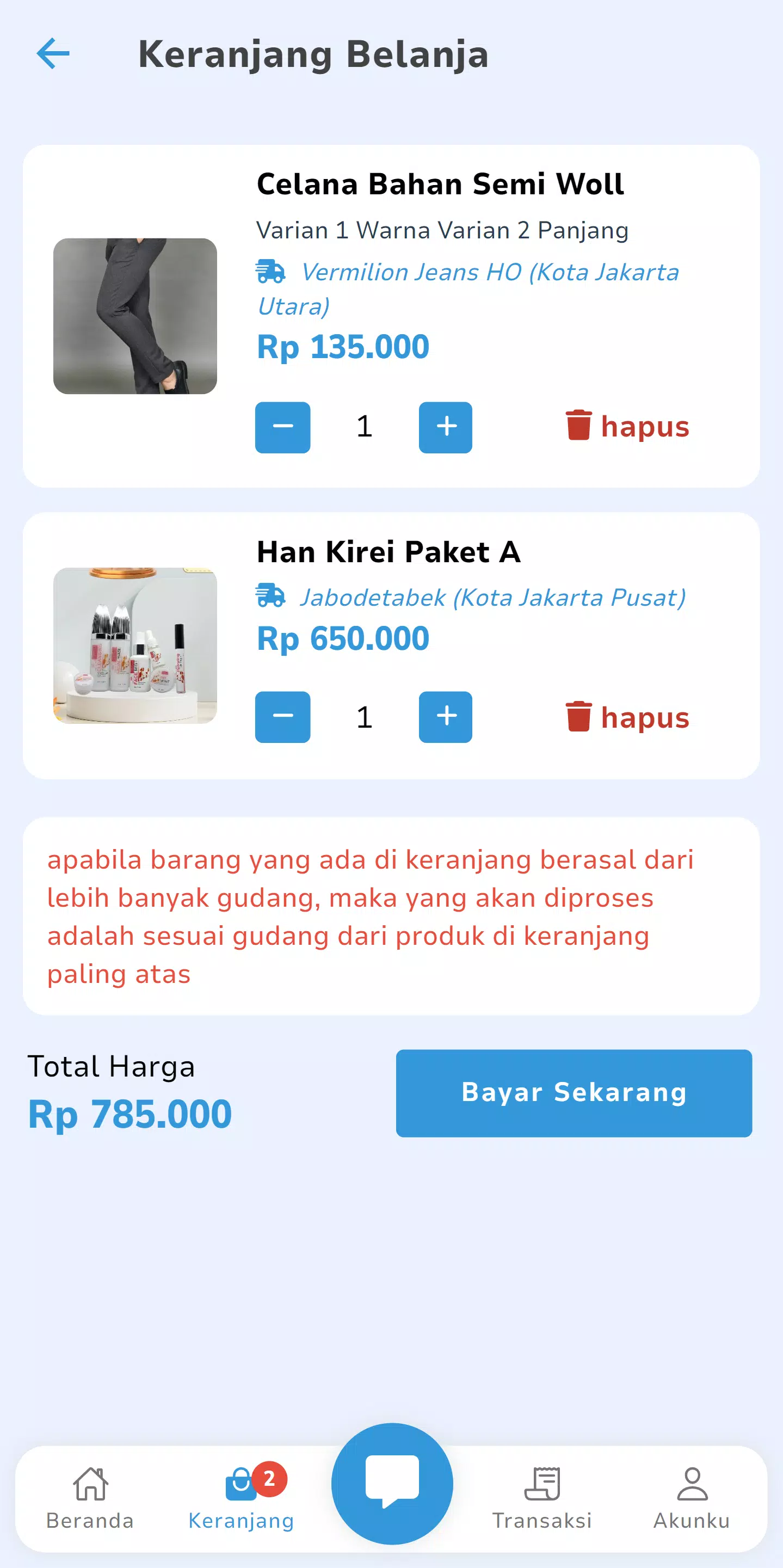Viewport: 783px width, 1568px height.
Task: Open the center chat button
Action: point(392,1483)
